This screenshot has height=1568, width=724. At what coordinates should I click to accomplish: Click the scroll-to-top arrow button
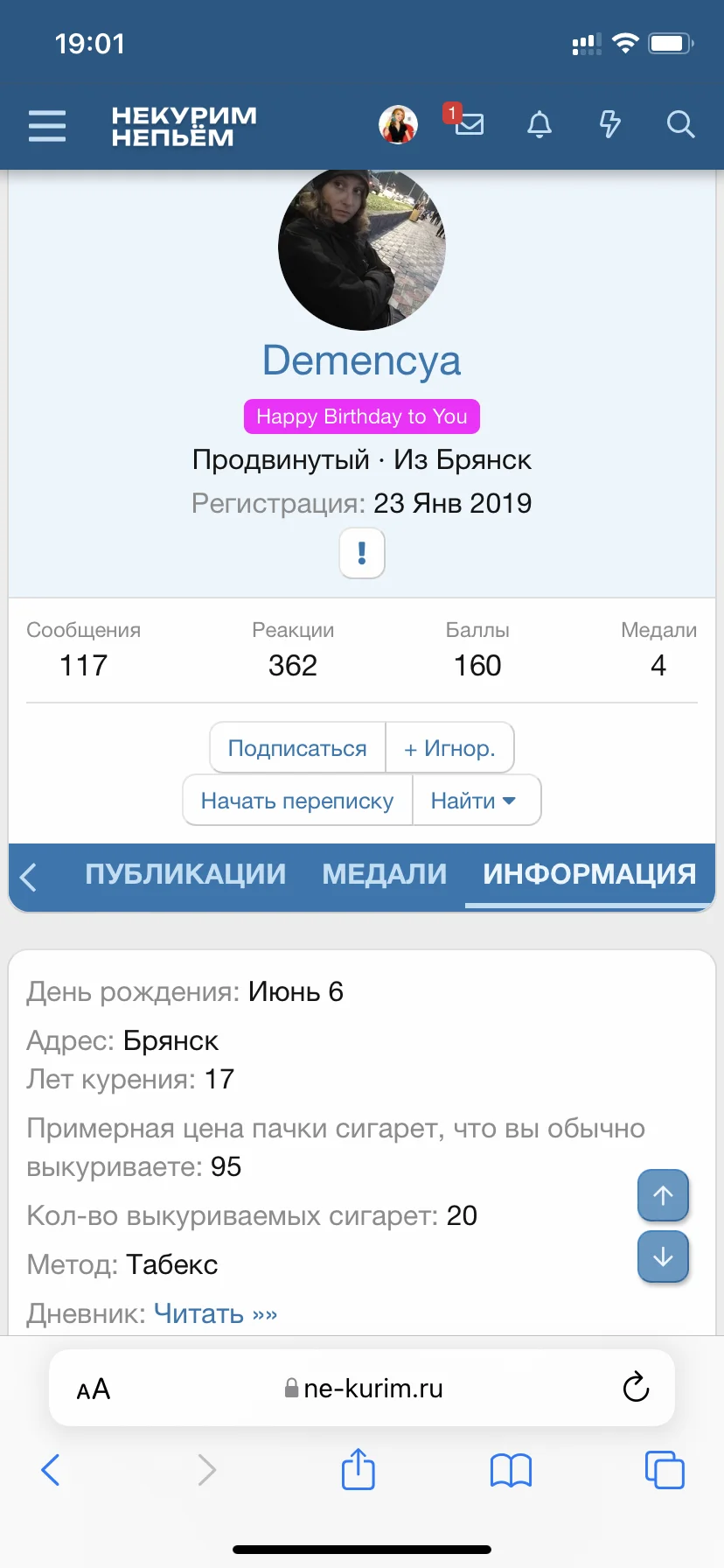point(663,1195)
